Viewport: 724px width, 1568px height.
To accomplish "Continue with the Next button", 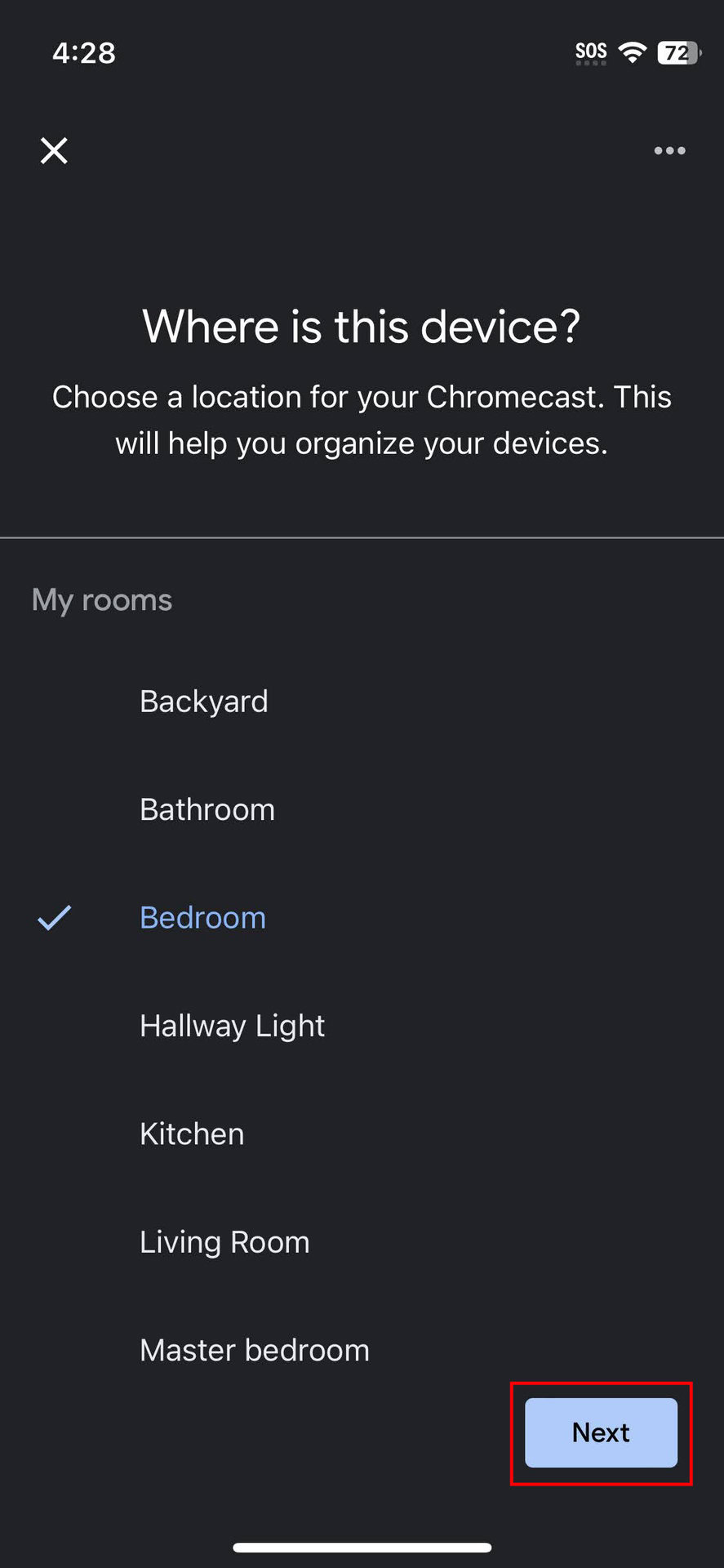I will (601, 1432).
